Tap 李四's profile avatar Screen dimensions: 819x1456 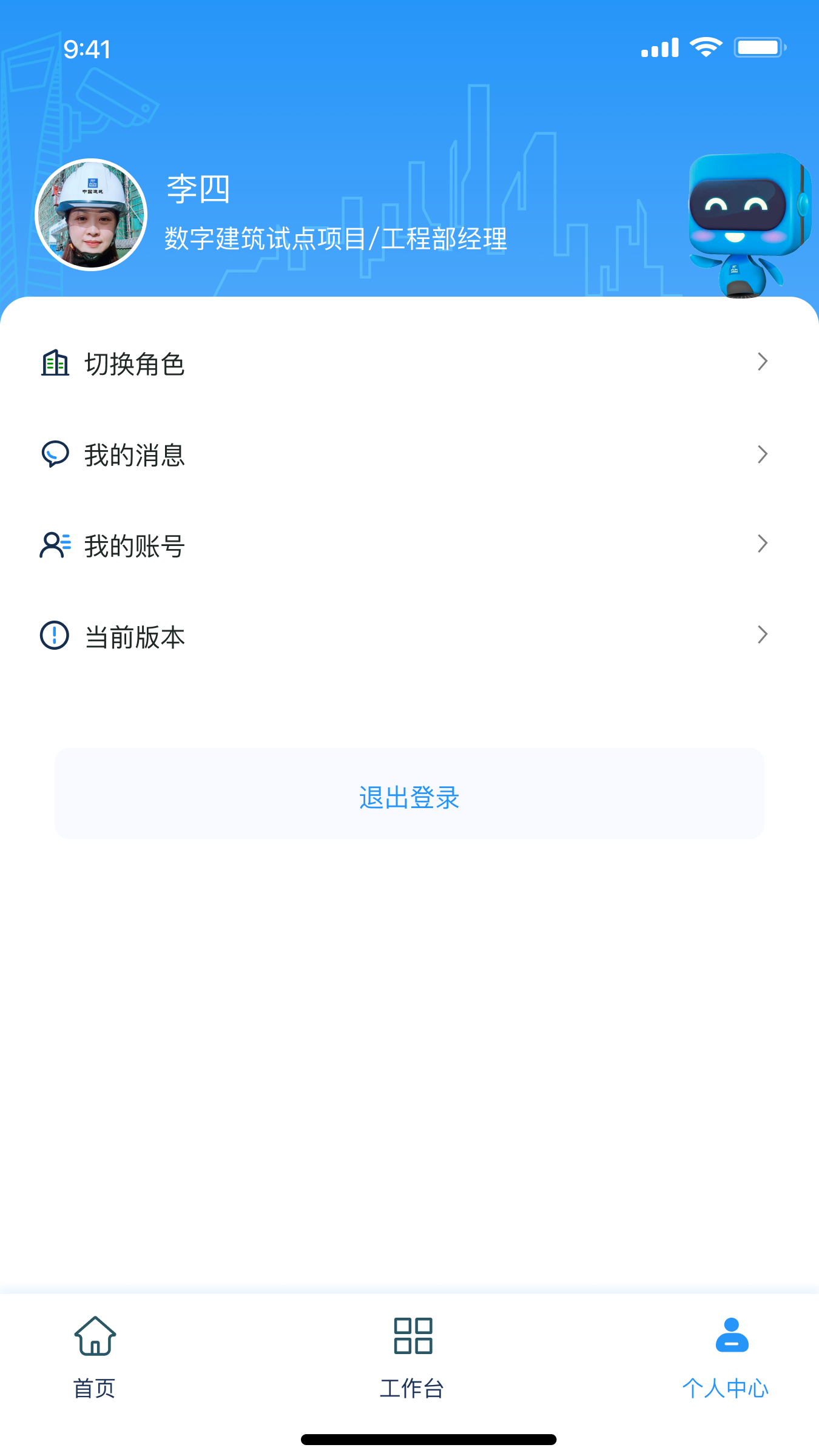pos(92,215)
